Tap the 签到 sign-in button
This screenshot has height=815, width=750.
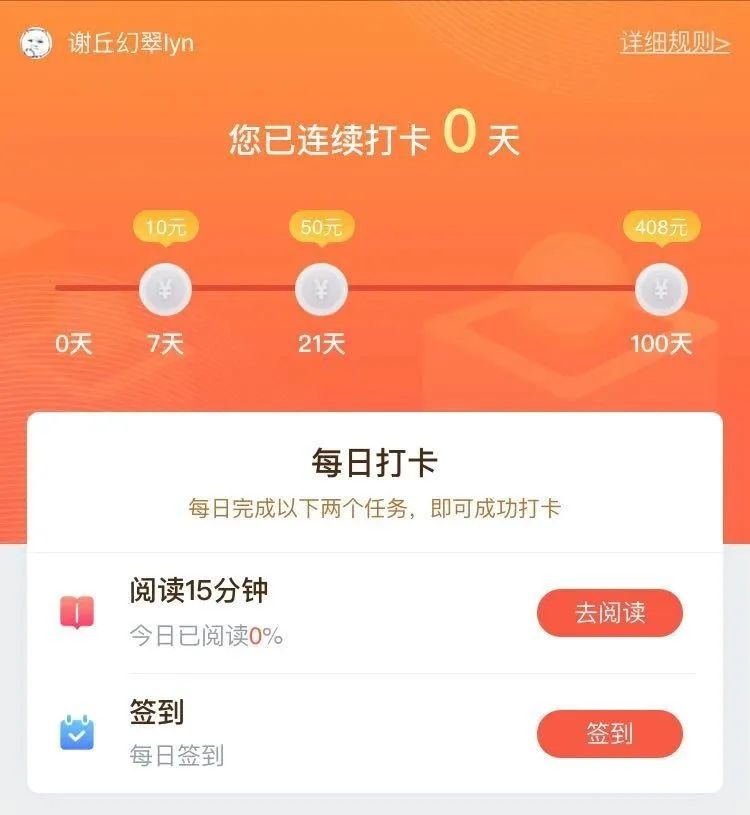click(611, 734)
